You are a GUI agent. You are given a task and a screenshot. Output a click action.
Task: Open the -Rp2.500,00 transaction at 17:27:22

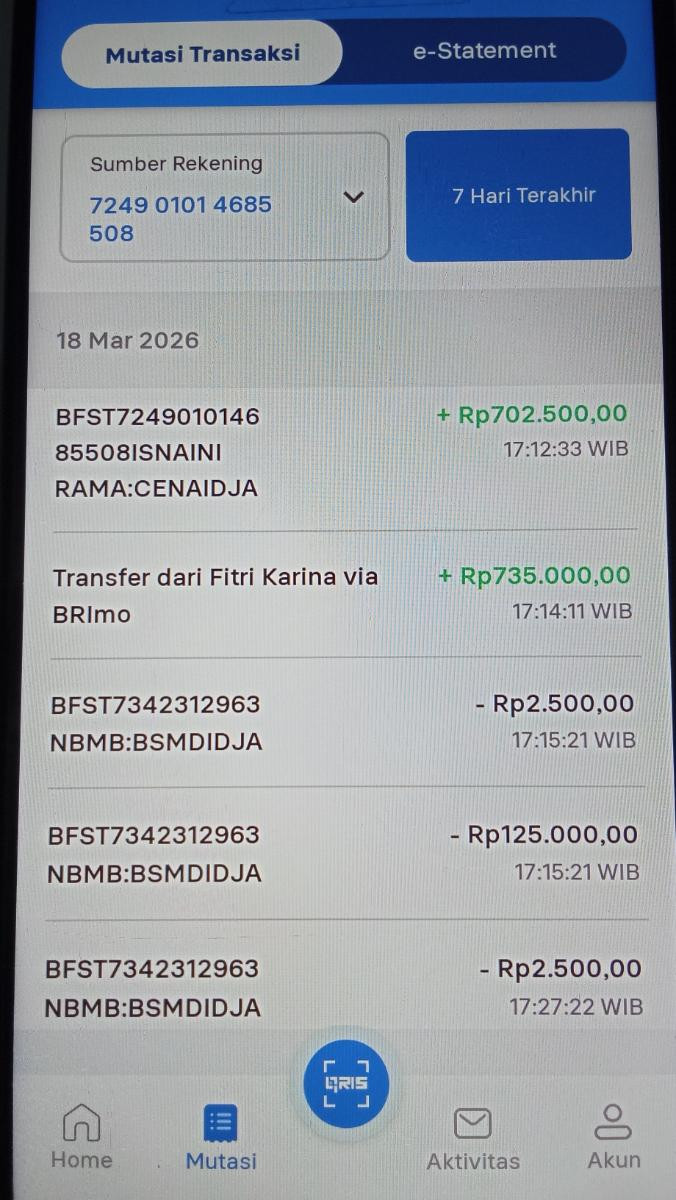[340, 987]
